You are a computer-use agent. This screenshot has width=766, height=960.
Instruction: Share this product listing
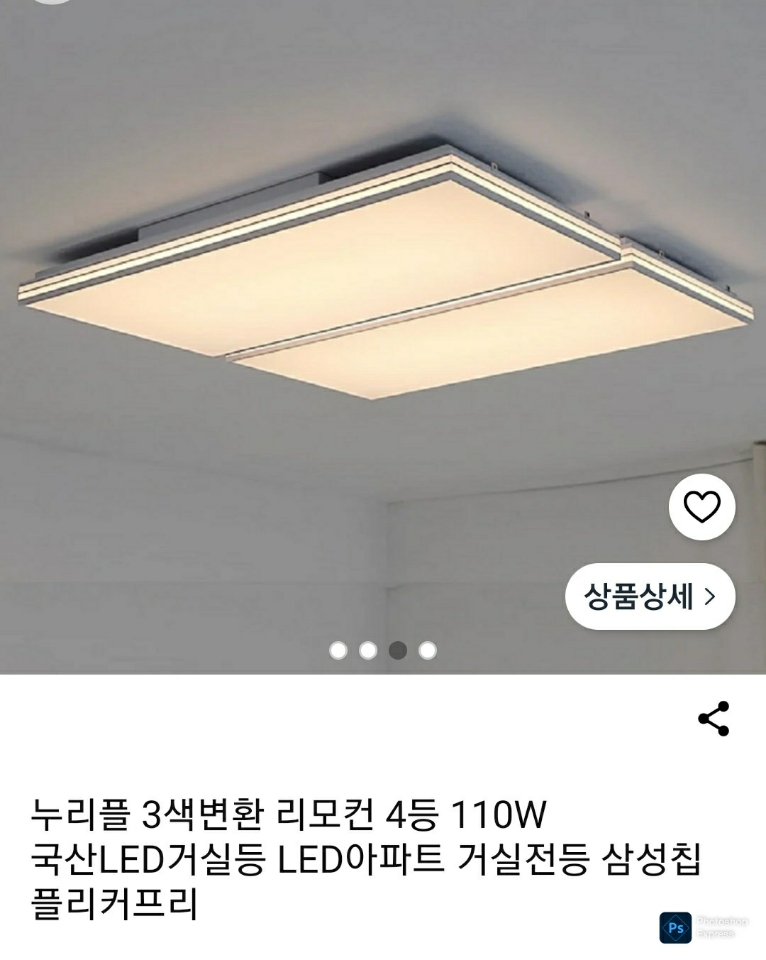coord(713,719)
